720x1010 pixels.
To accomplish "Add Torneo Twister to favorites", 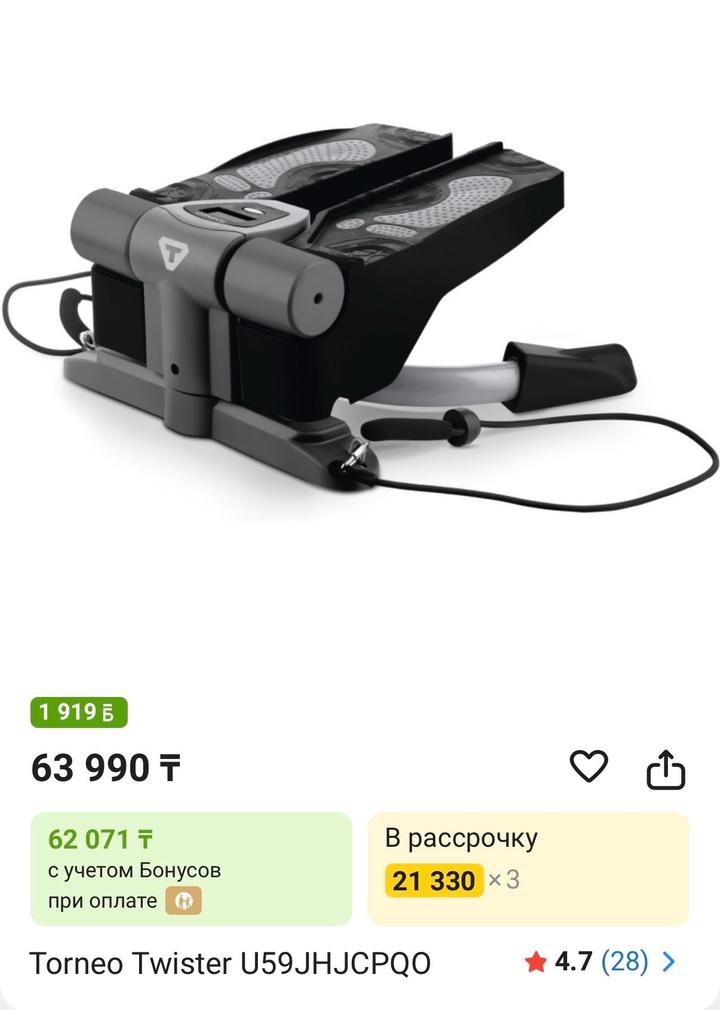I will tap(589, 767).
